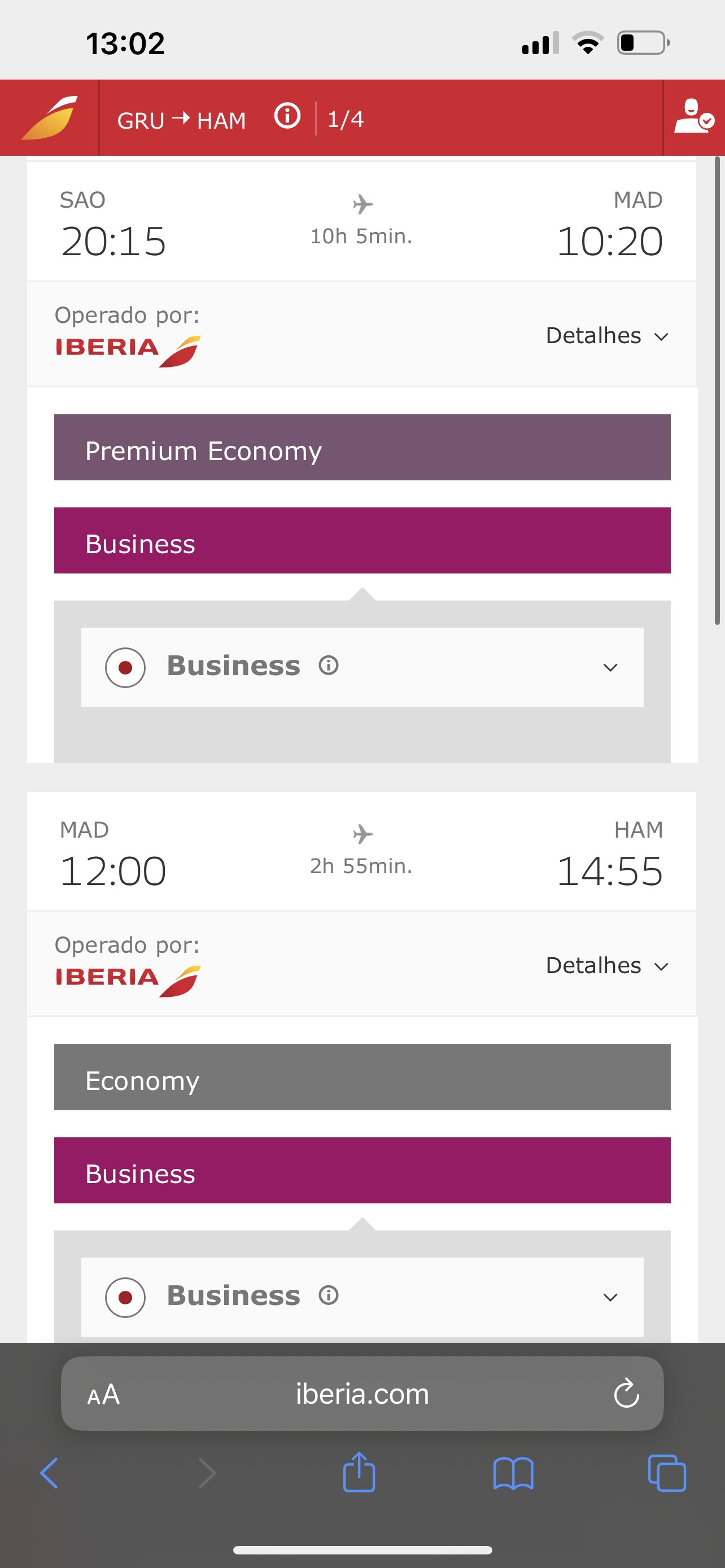Tap the Iberia logo in header
The image size is (725, 1568).
[x=49, y=117]
